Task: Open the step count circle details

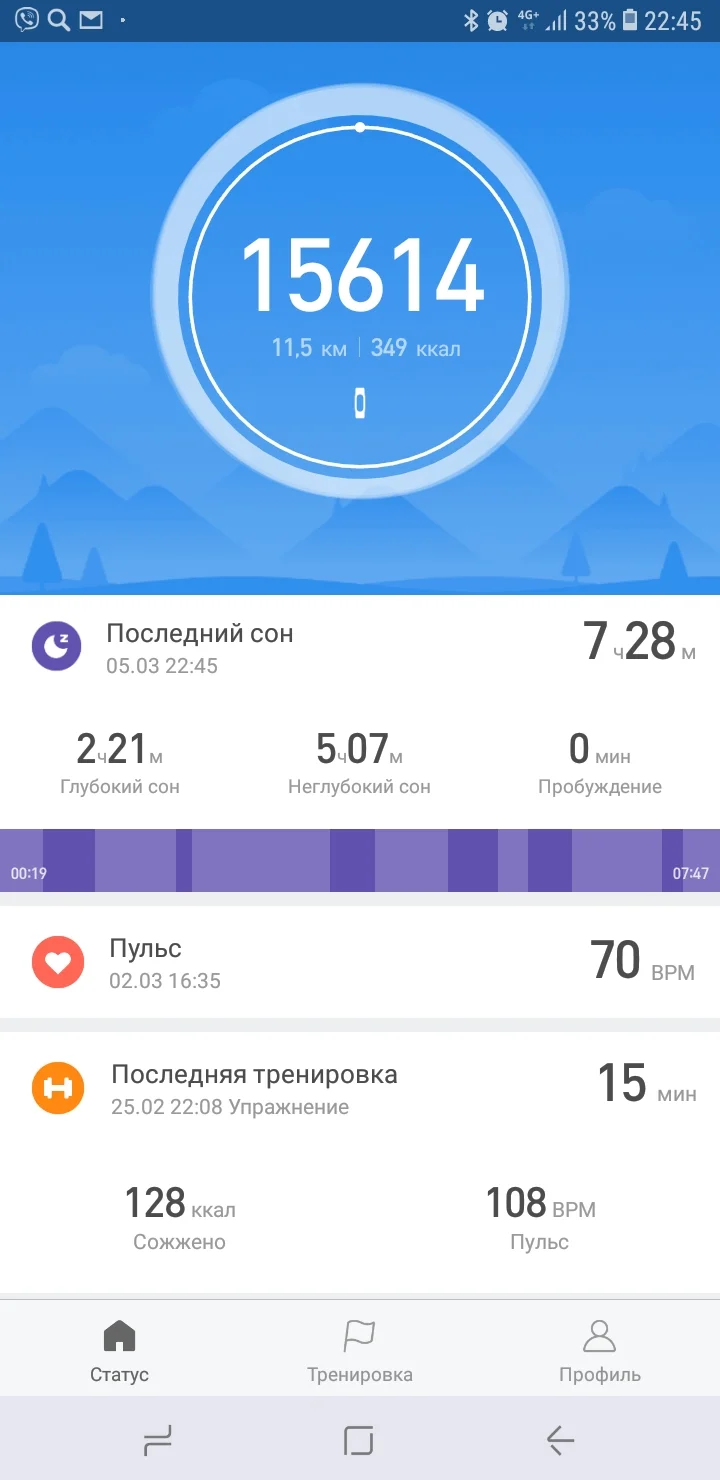Action: point(360,290)
